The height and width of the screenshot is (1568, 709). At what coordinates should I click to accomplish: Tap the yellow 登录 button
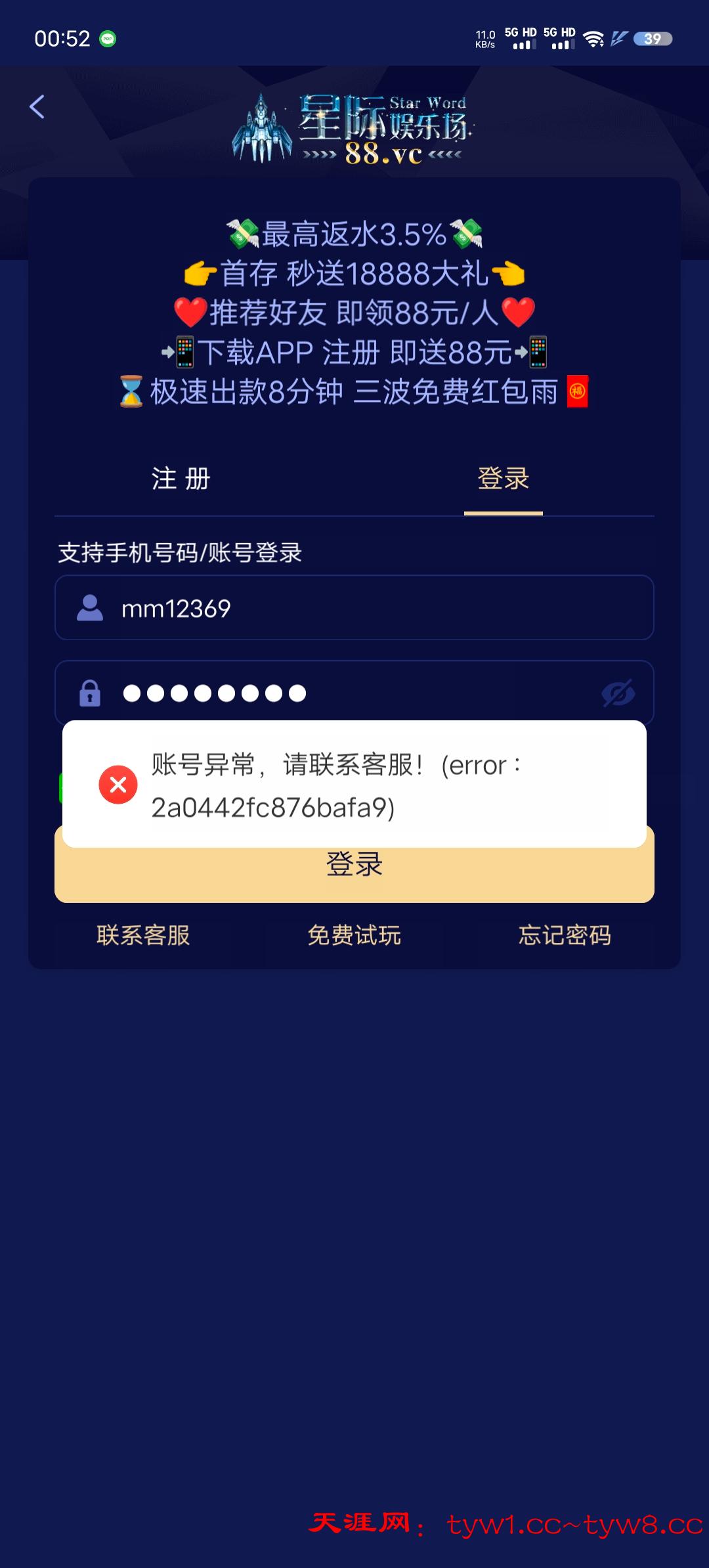pos(354,875)
